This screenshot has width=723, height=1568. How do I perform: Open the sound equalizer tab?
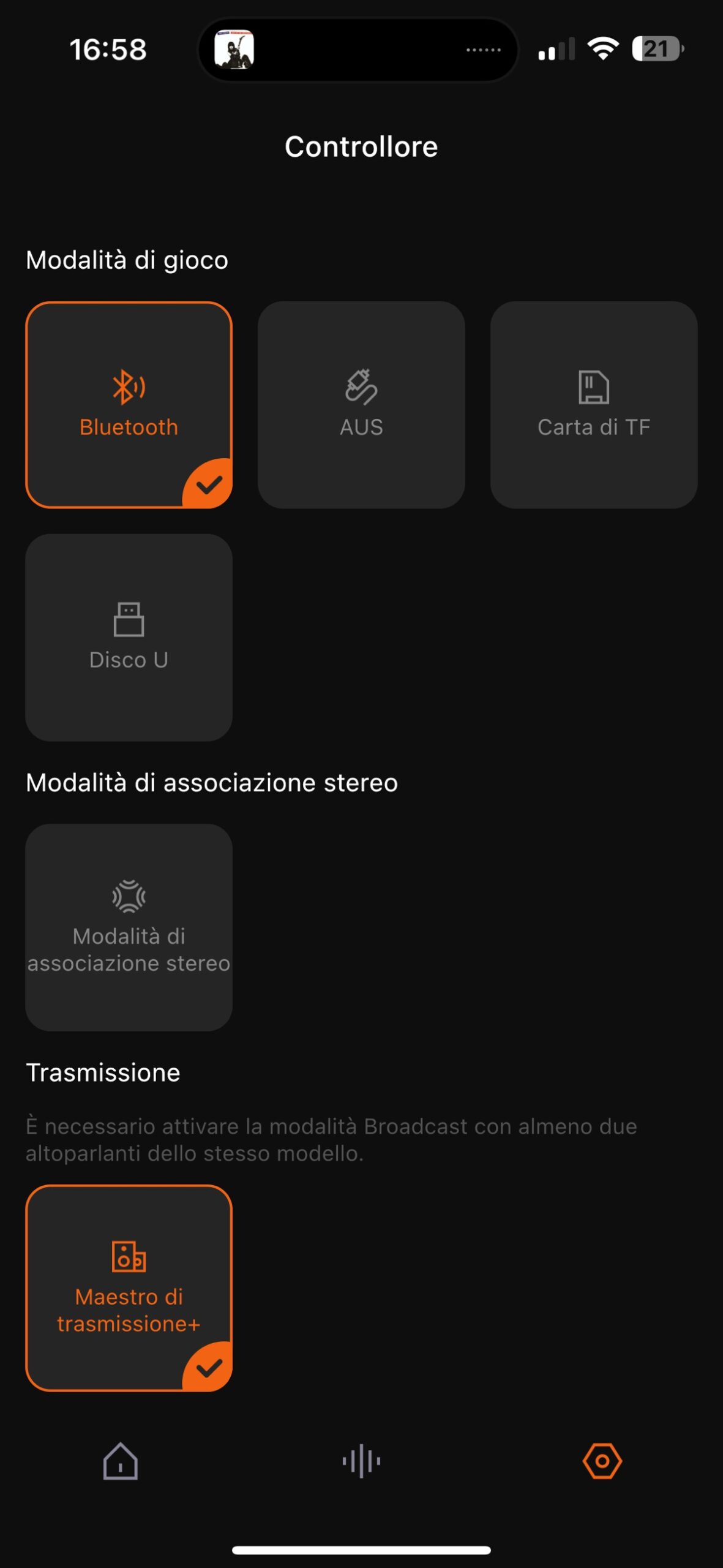coord(361,1461)
